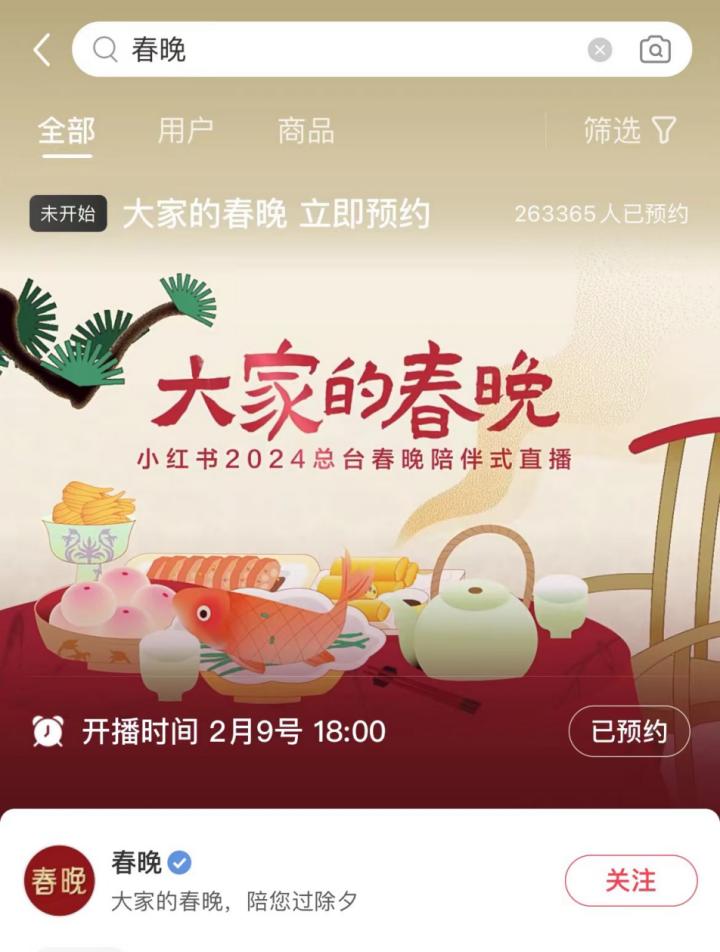Clear the search text with the X
This screenshot has height=952, width=720.
pyautogui.click(x=599, y=50)
